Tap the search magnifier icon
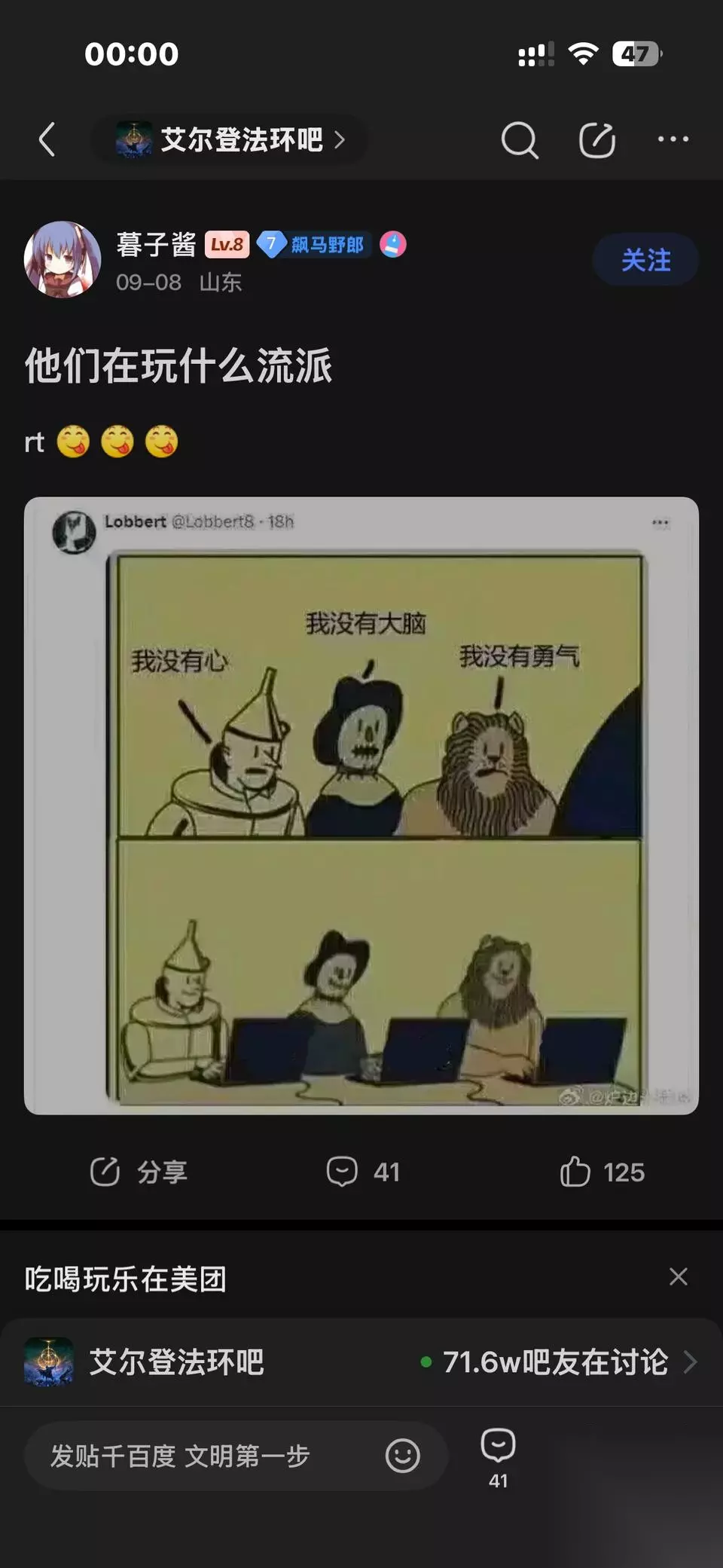Image resolution: width=723 pixels, height=1568 pixels. [x=520, y=140]
